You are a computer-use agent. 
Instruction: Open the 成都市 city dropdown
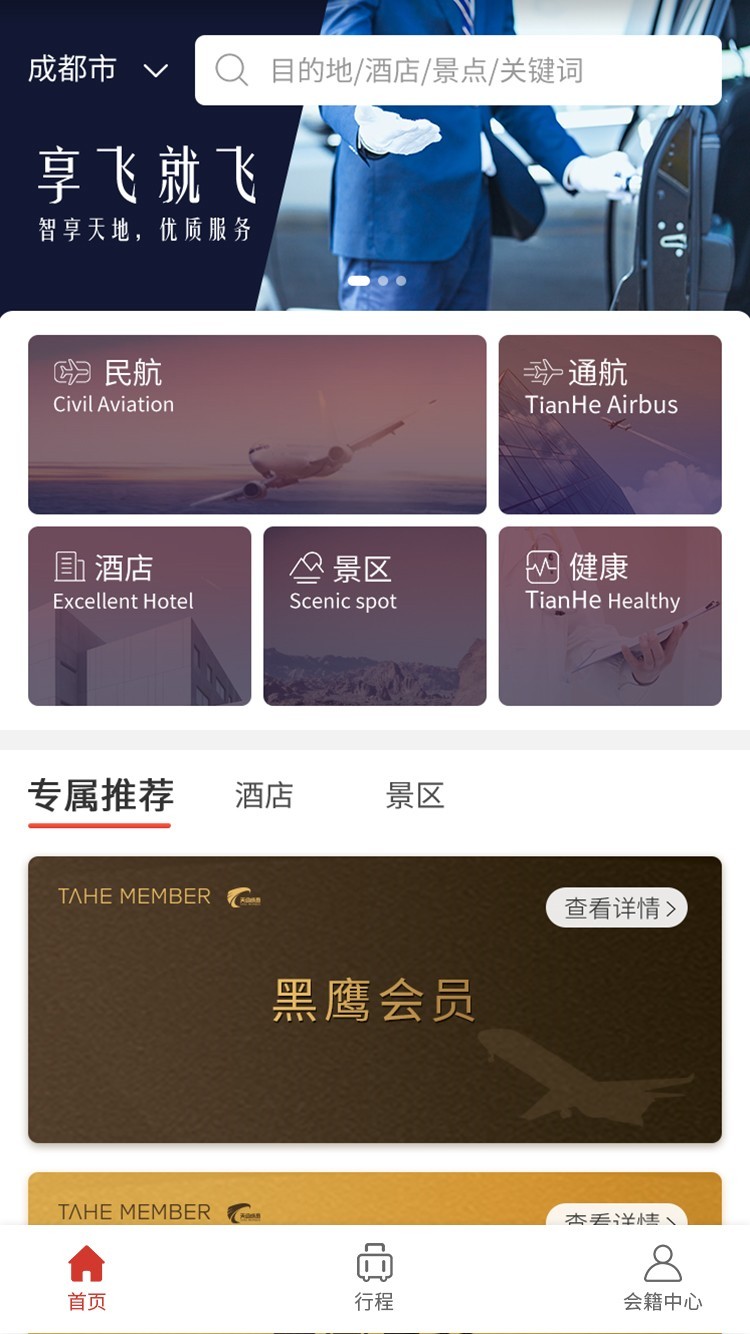click(98, 70)
